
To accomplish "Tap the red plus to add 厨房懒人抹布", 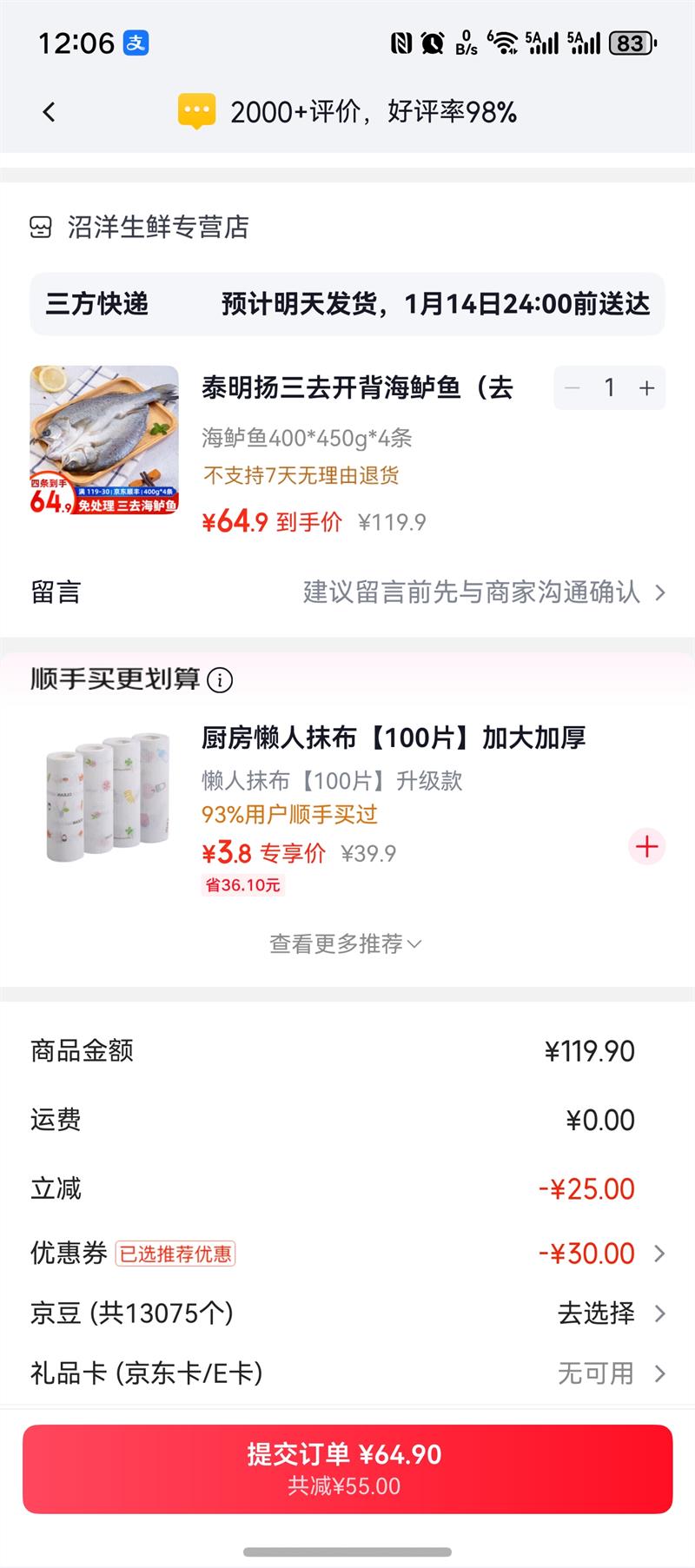I will [646, 846].
